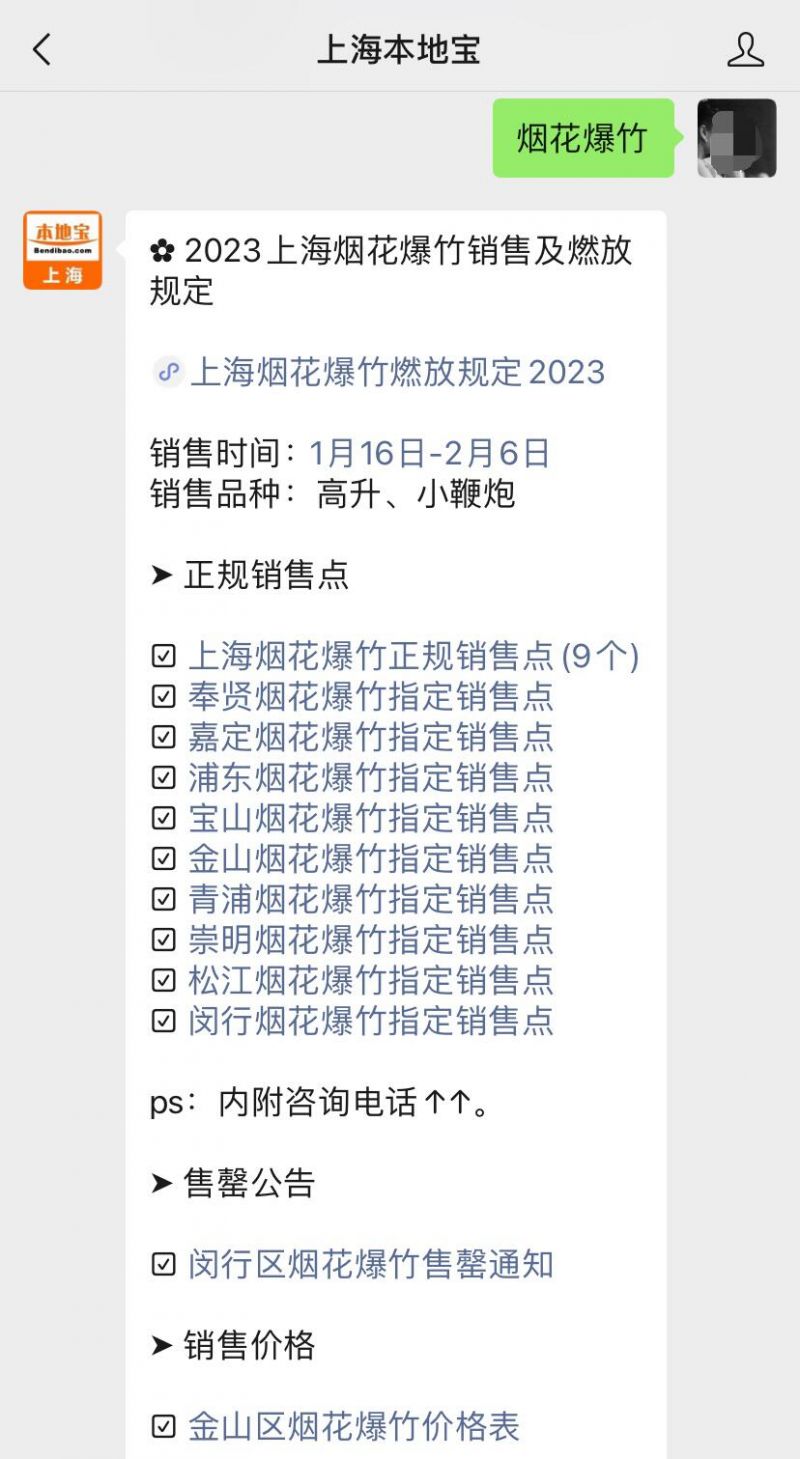The height and width of the screenshot is (1459, 800).
Task: Open 金山烟花爆竹指定销售点
Action: pos(371,858)
